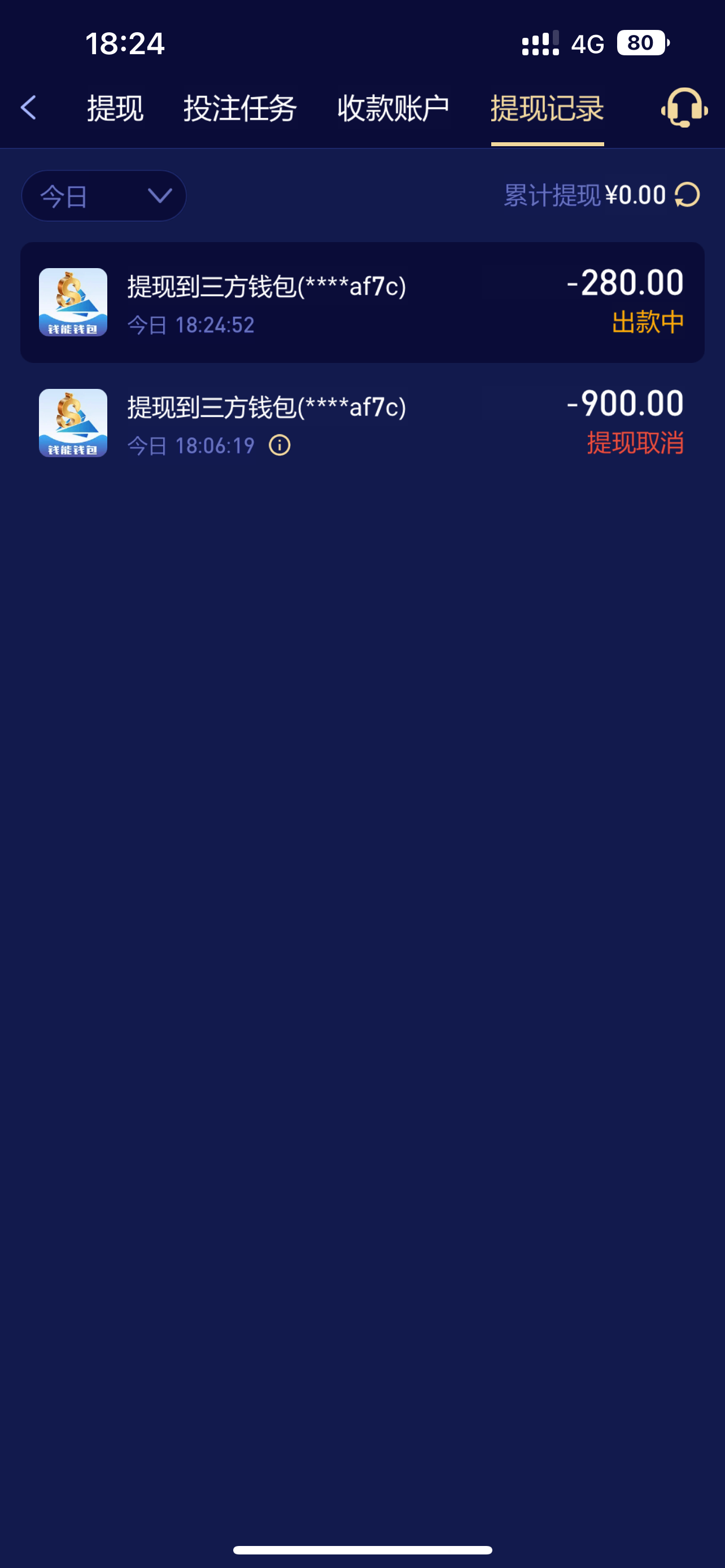View info icon next to 18:06:19
The width and height of the screenshot is (725, 1568).
tap(279, 445)
